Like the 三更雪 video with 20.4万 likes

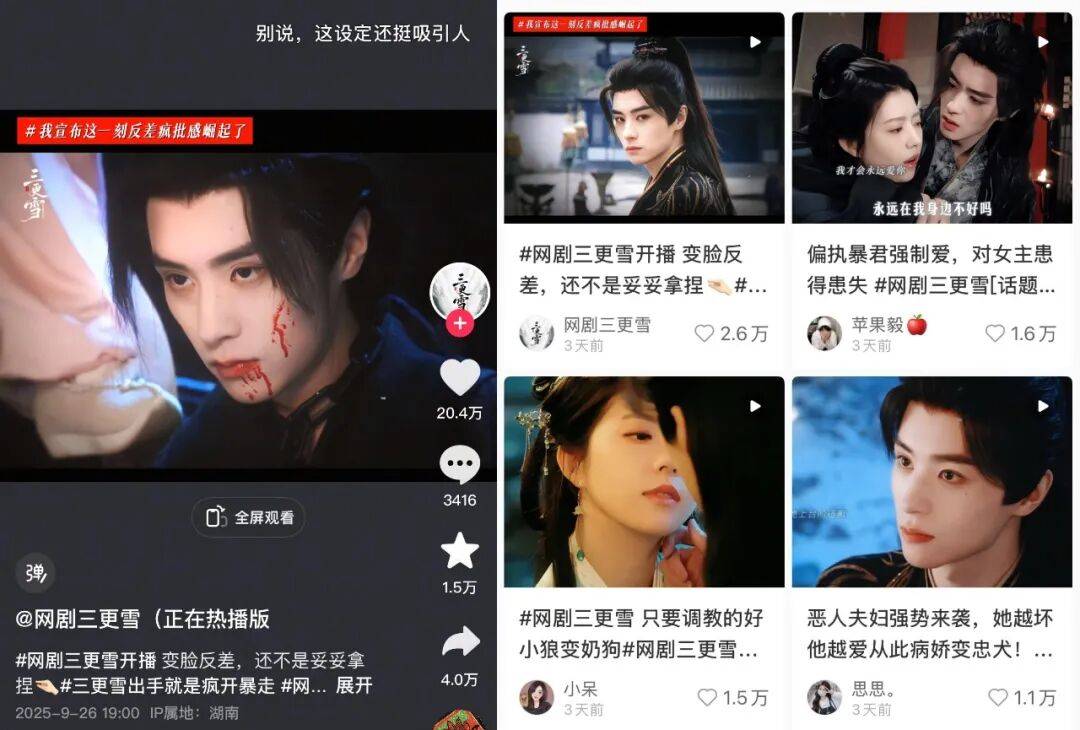(460, 378)
